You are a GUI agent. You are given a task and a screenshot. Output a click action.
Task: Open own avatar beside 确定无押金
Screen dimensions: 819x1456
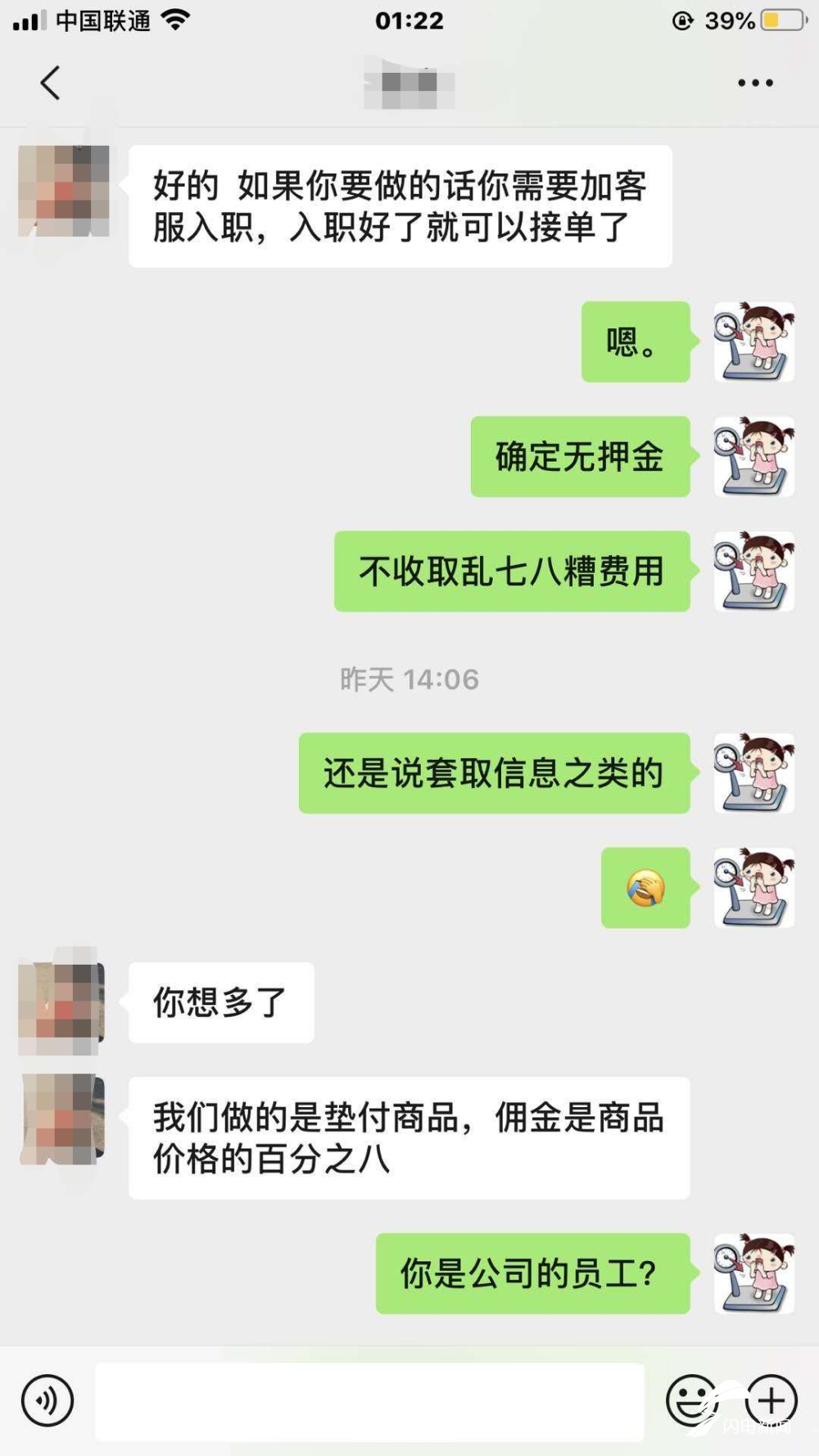click(x=753, y=457)
